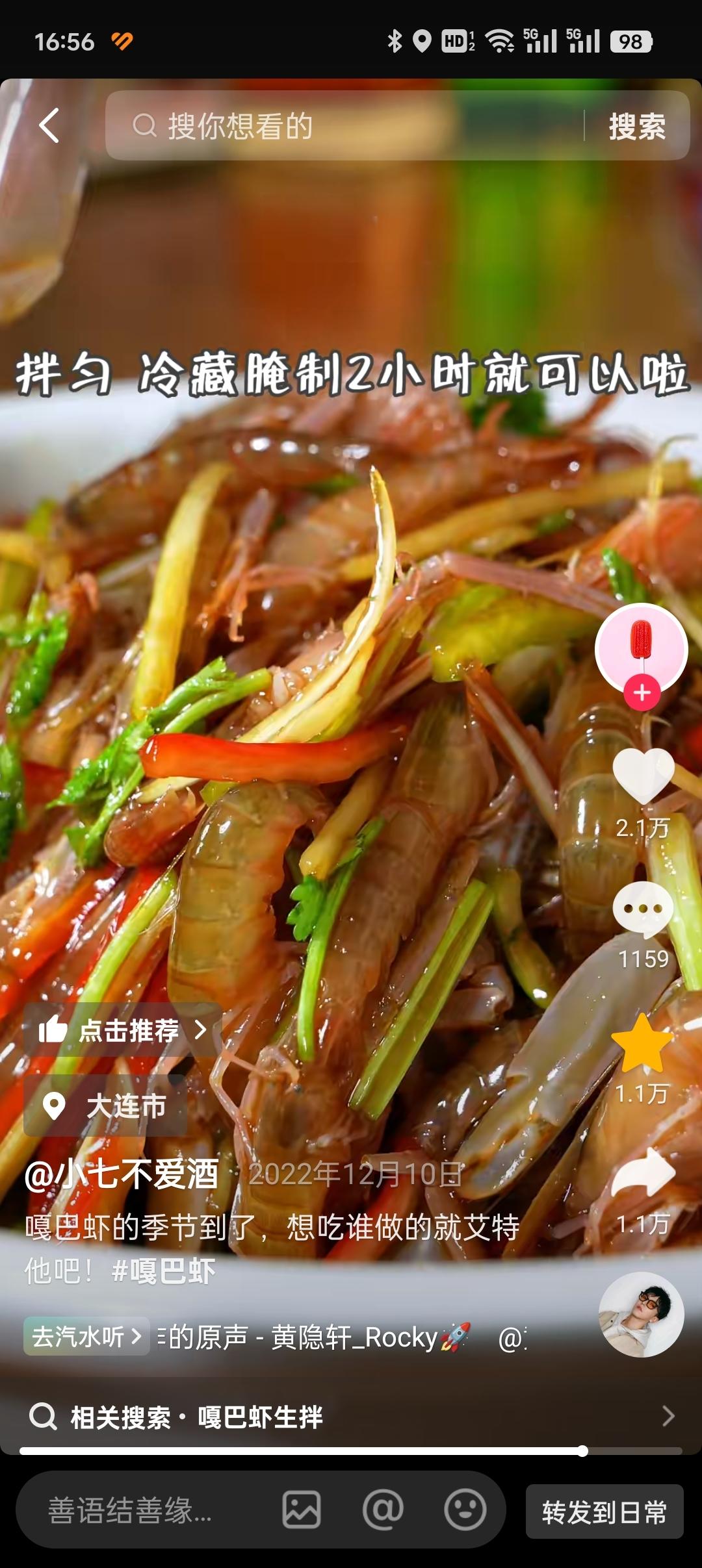Share this video with the arrow icon
The width and height of the screenshot is (702, 1568).
point(643,1173)
